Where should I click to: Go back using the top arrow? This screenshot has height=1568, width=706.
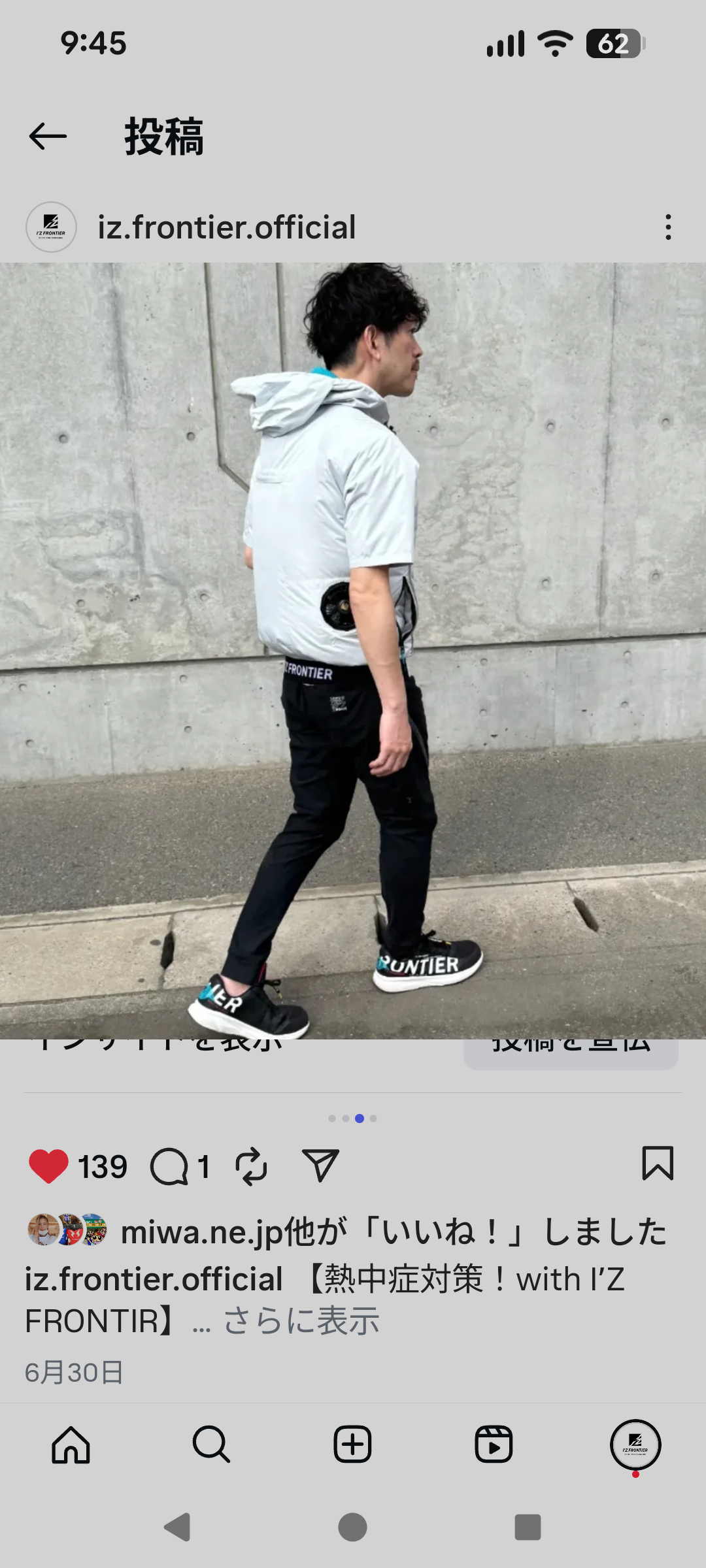click(x=48, y=137)
